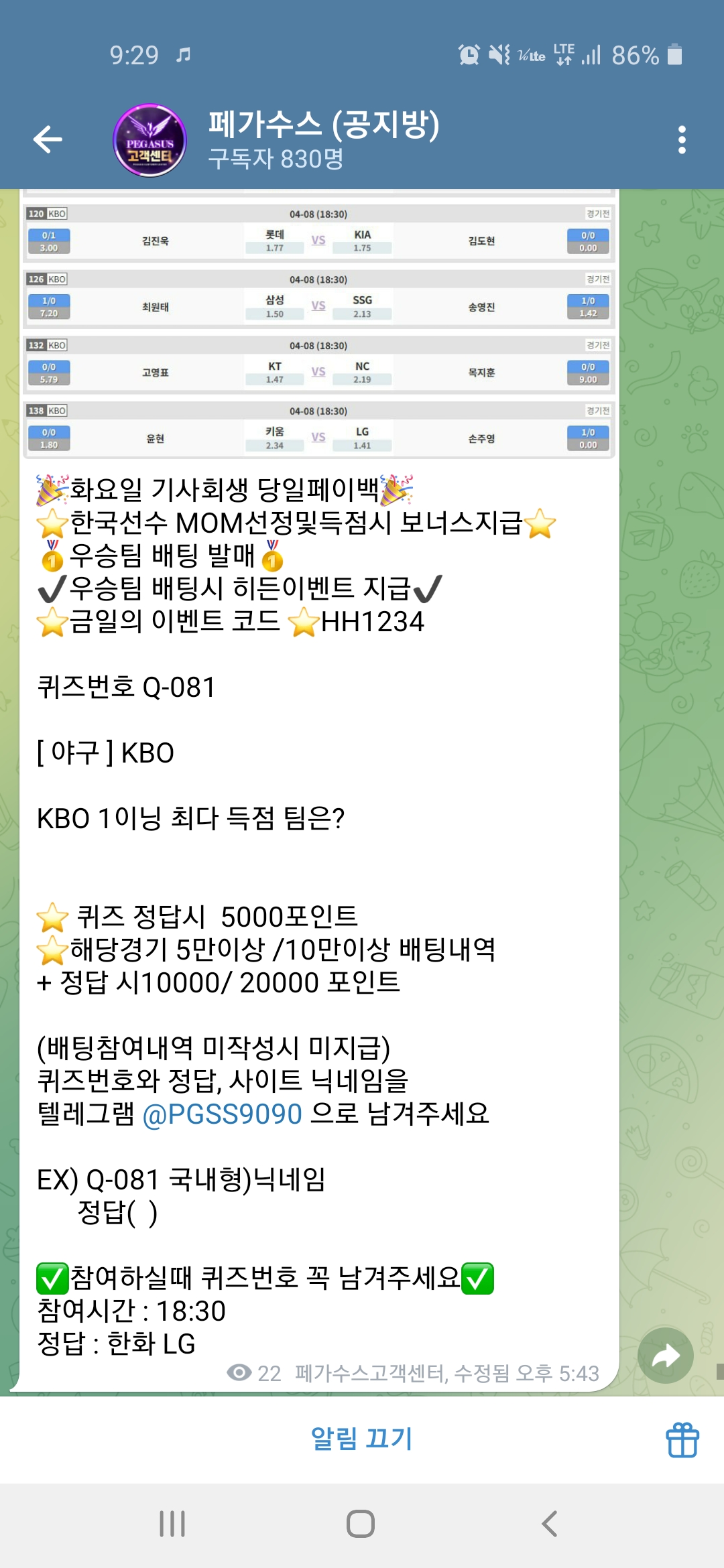Open the recent apps view

coord(172,1524)
